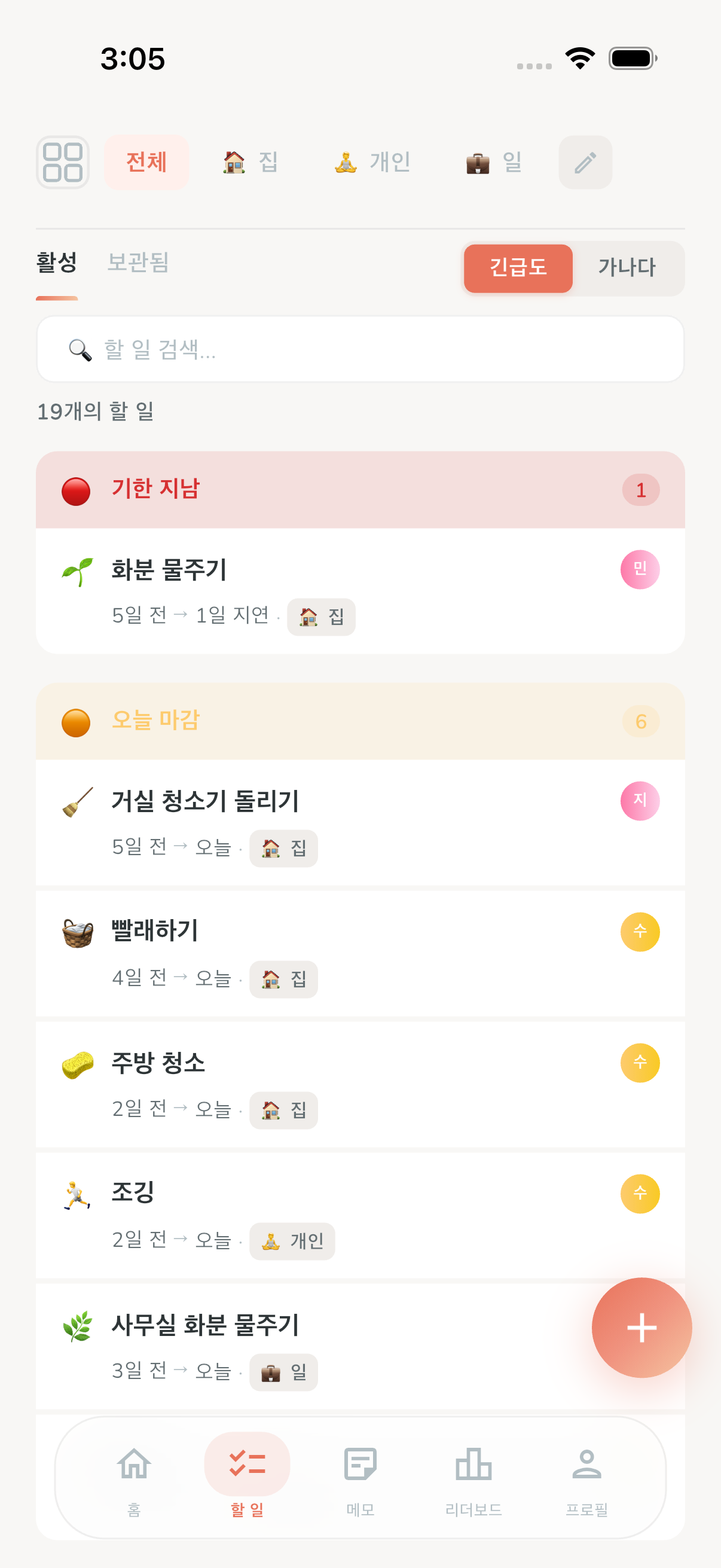Enable 긴급도 sorting toggle

coord(518,269)
